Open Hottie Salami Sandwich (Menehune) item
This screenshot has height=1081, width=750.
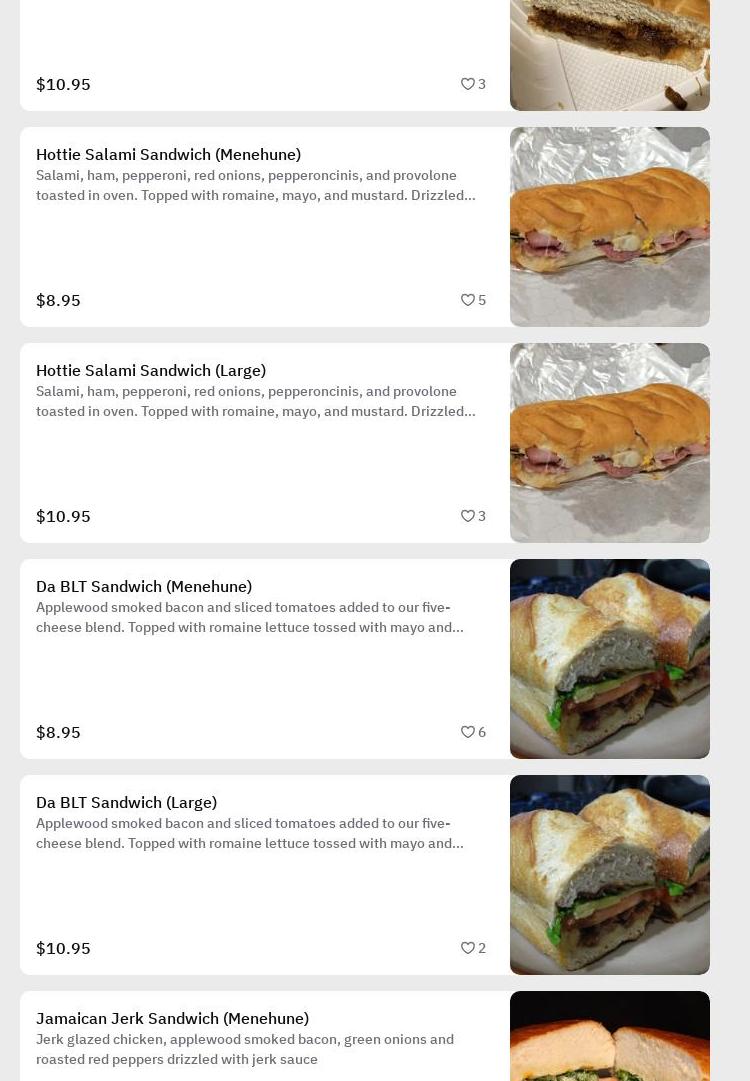pos(168,155)
